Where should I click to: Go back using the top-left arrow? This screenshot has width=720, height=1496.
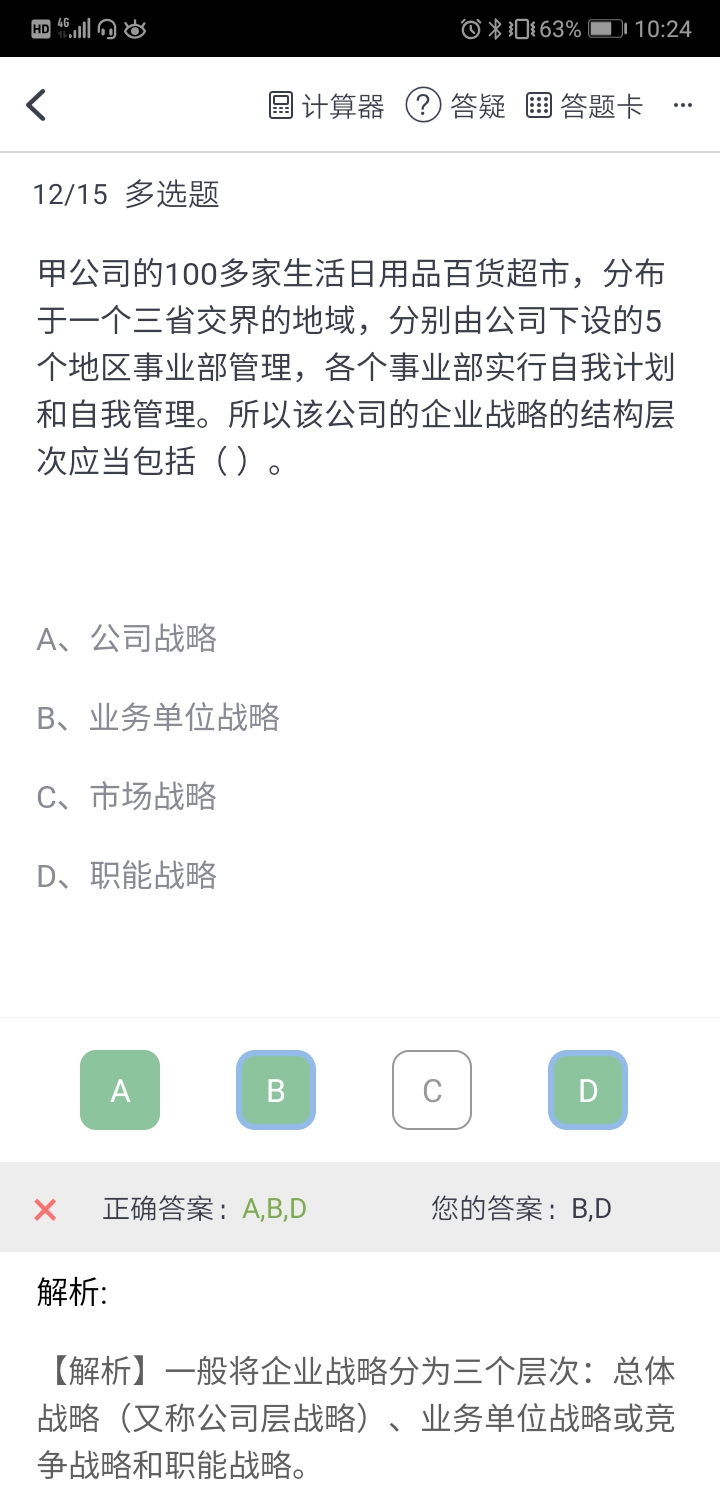click(x=36, y=105)
